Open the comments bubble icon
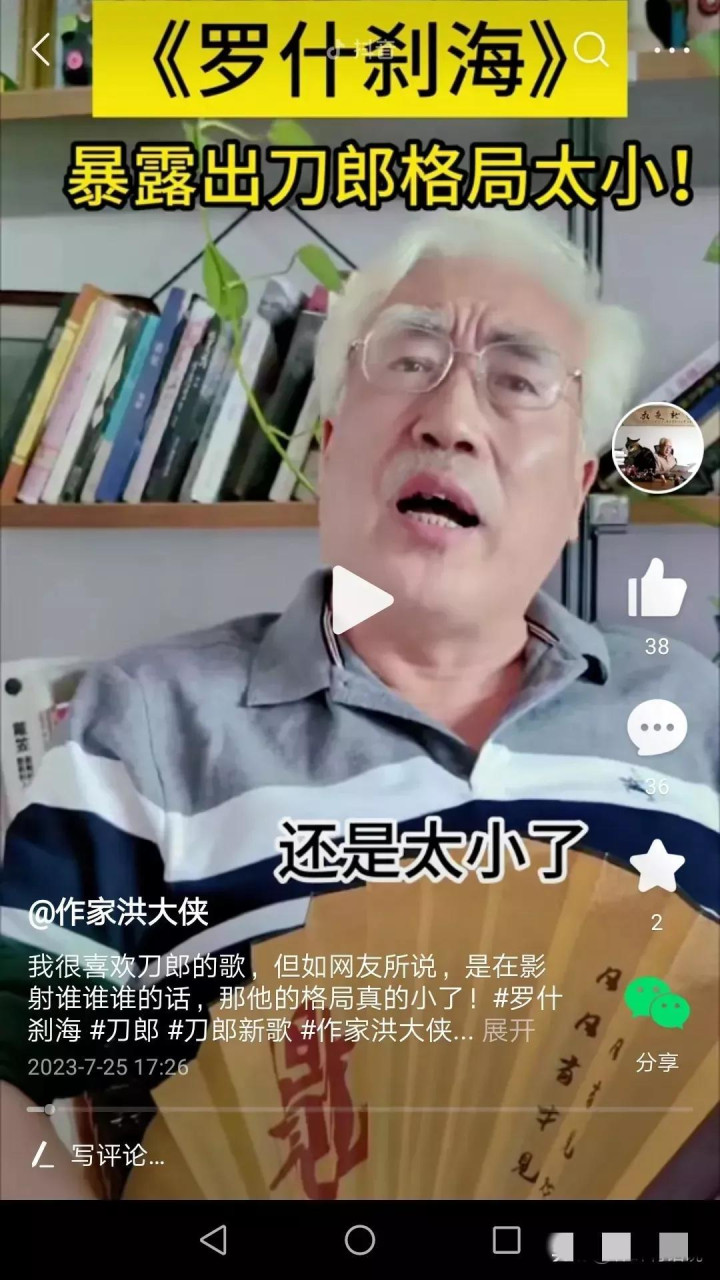720x1280 pixels. pyautogui.click(x=657, y=727)
